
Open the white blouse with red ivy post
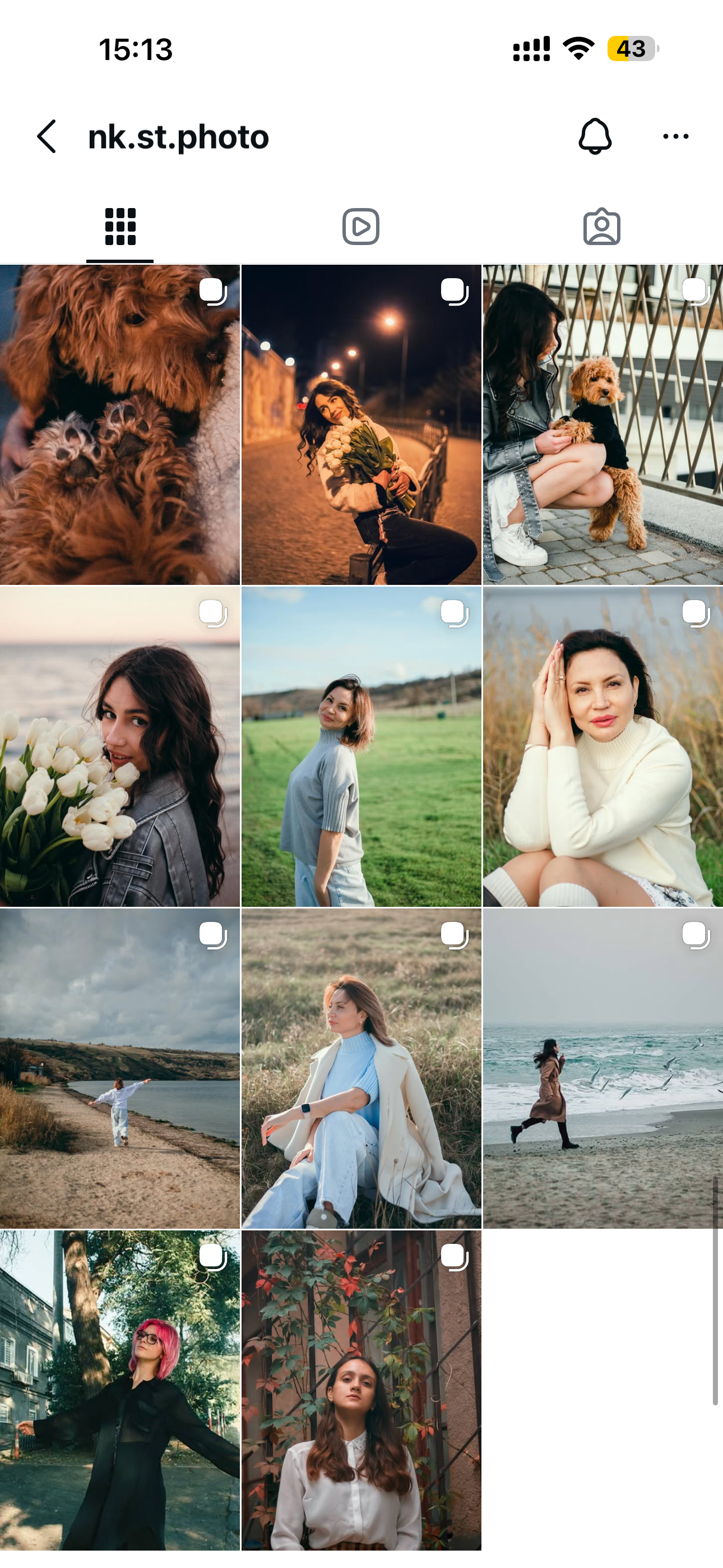tap(361, 1390)
